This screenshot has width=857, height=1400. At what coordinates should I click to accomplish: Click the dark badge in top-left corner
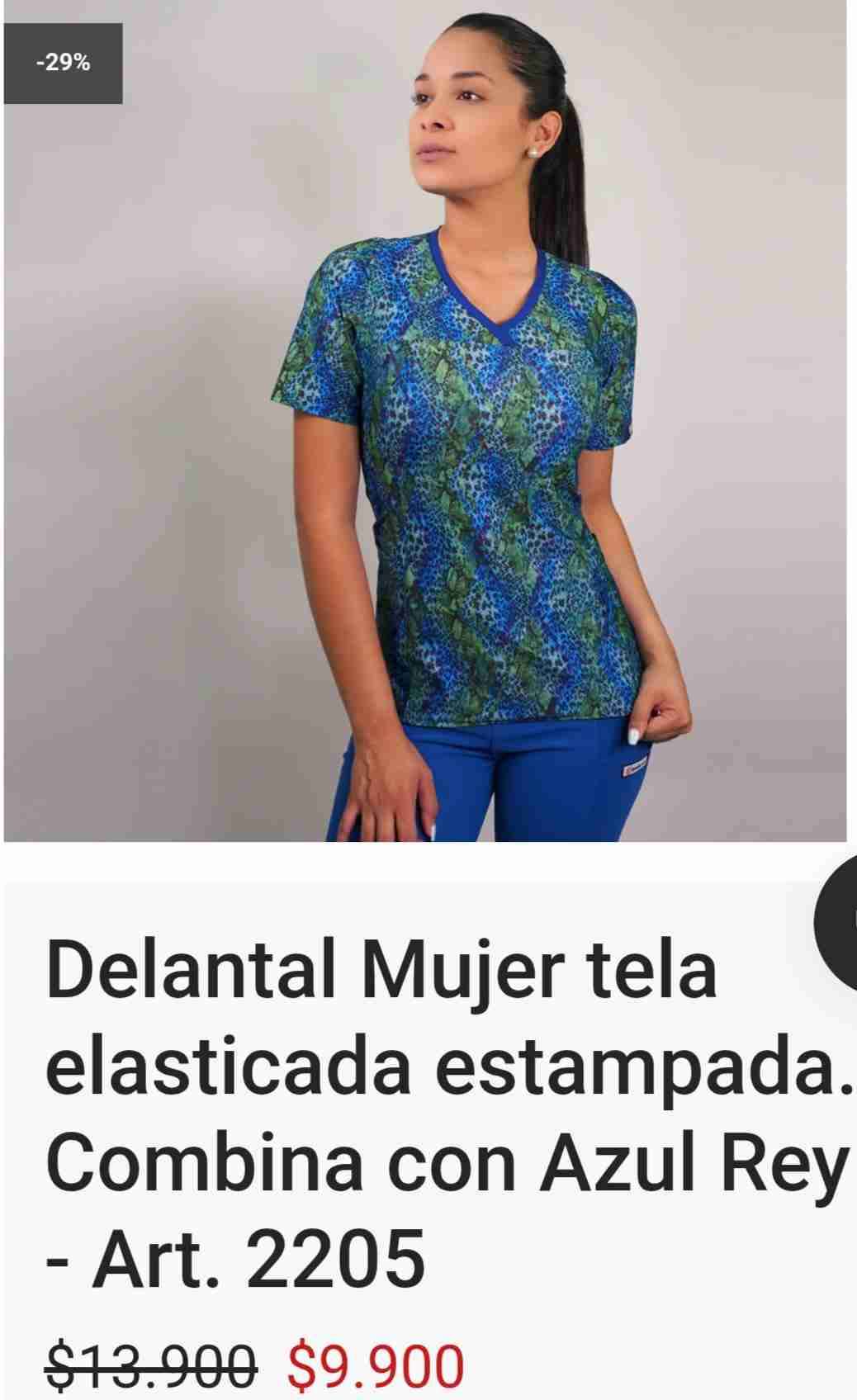point(61,61)
